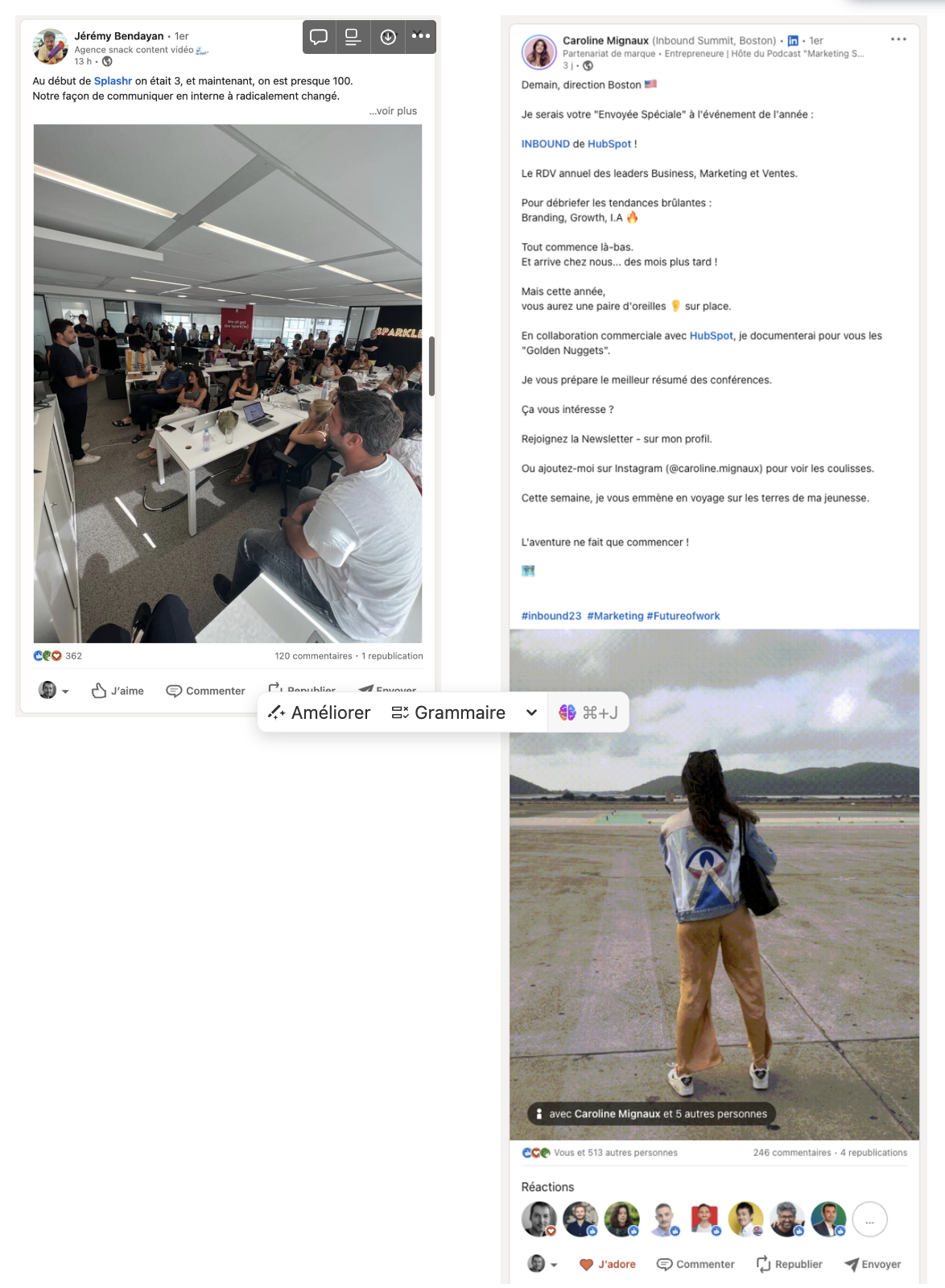Download the Jérémy Bendayan post image
The image size is (945, 1288).
pyautogui.click(x=388, y=37)
